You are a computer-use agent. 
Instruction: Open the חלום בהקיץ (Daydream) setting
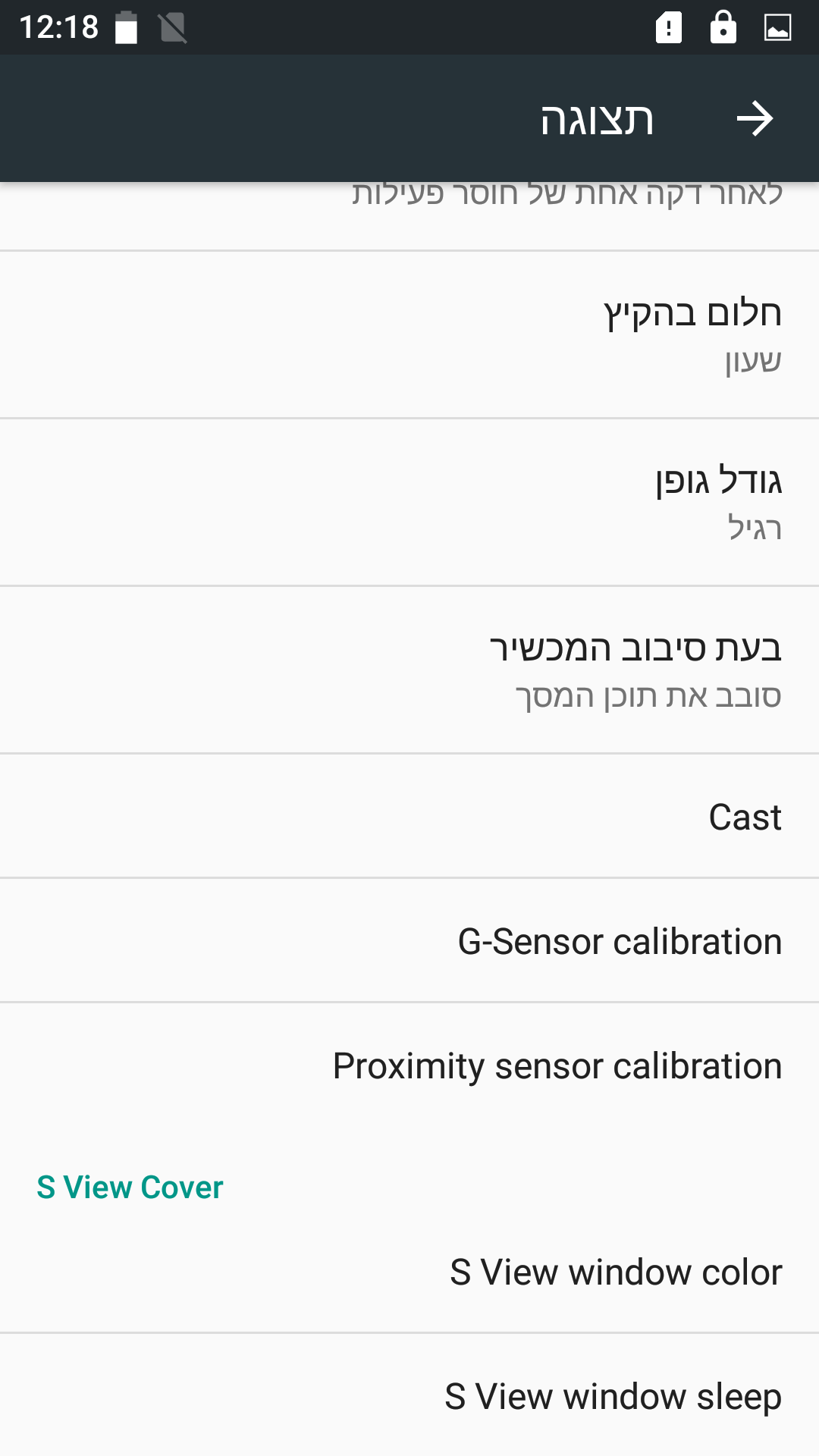pos(409,334)
